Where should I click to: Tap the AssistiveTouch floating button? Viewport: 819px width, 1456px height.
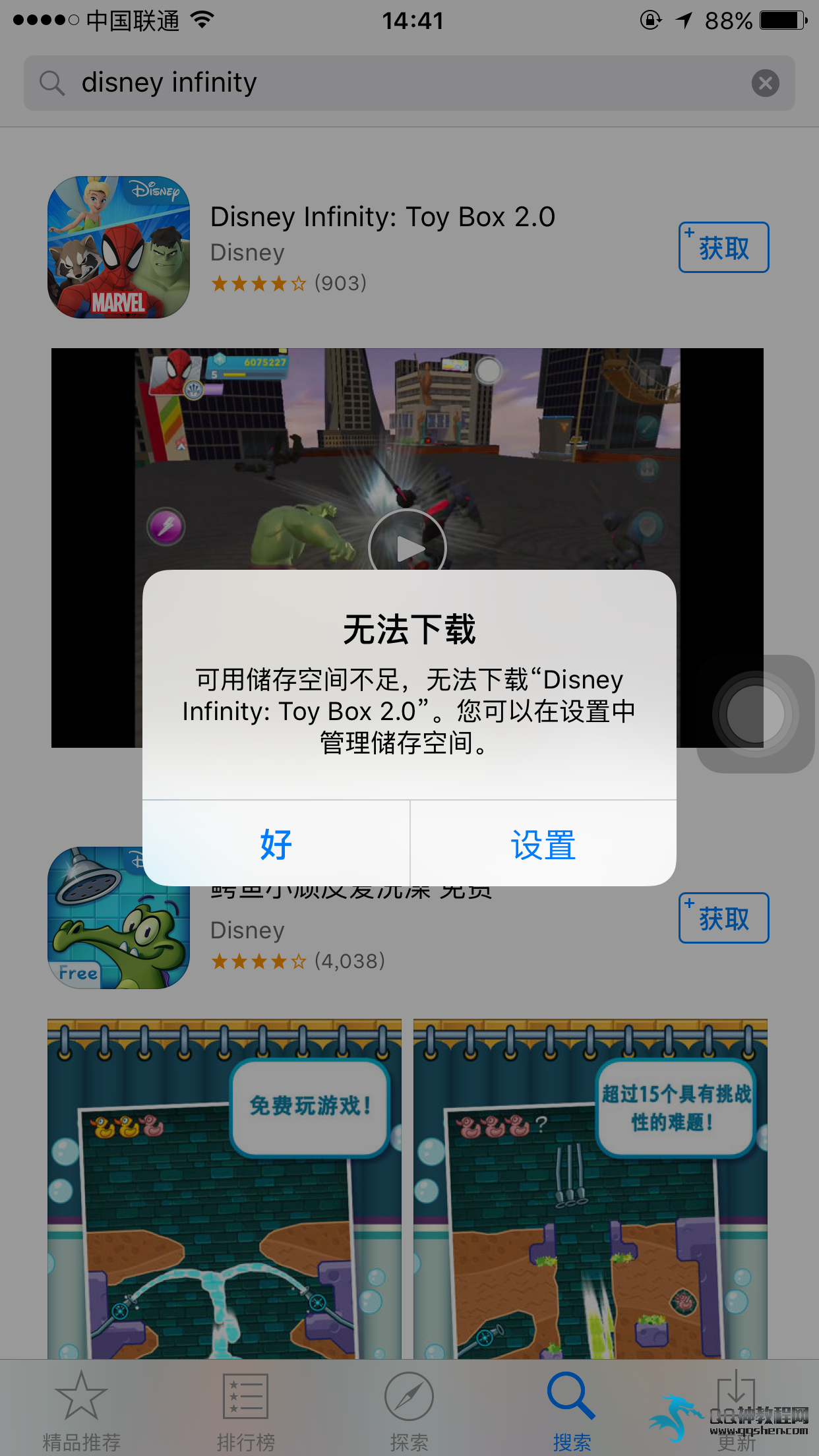(756, 714)
